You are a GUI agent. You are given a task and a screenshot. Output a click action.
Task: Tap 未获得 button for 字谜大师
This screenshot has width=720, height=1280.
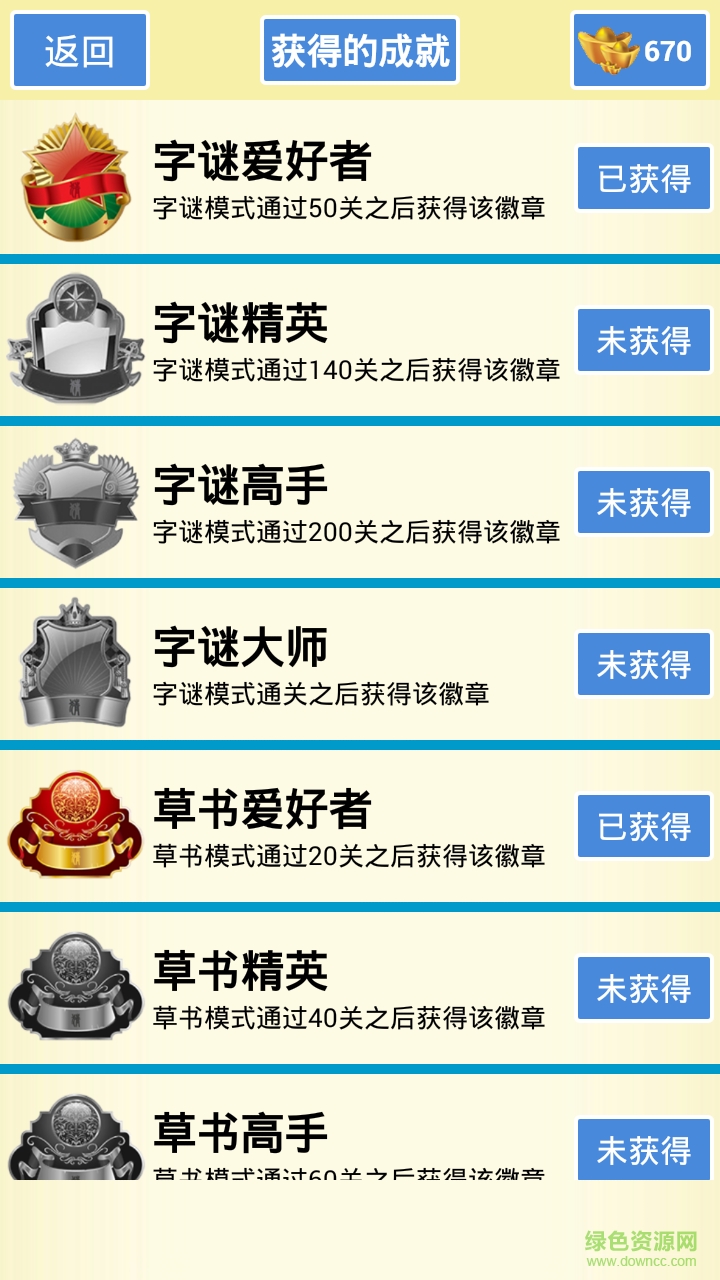[x=644, y=665]
